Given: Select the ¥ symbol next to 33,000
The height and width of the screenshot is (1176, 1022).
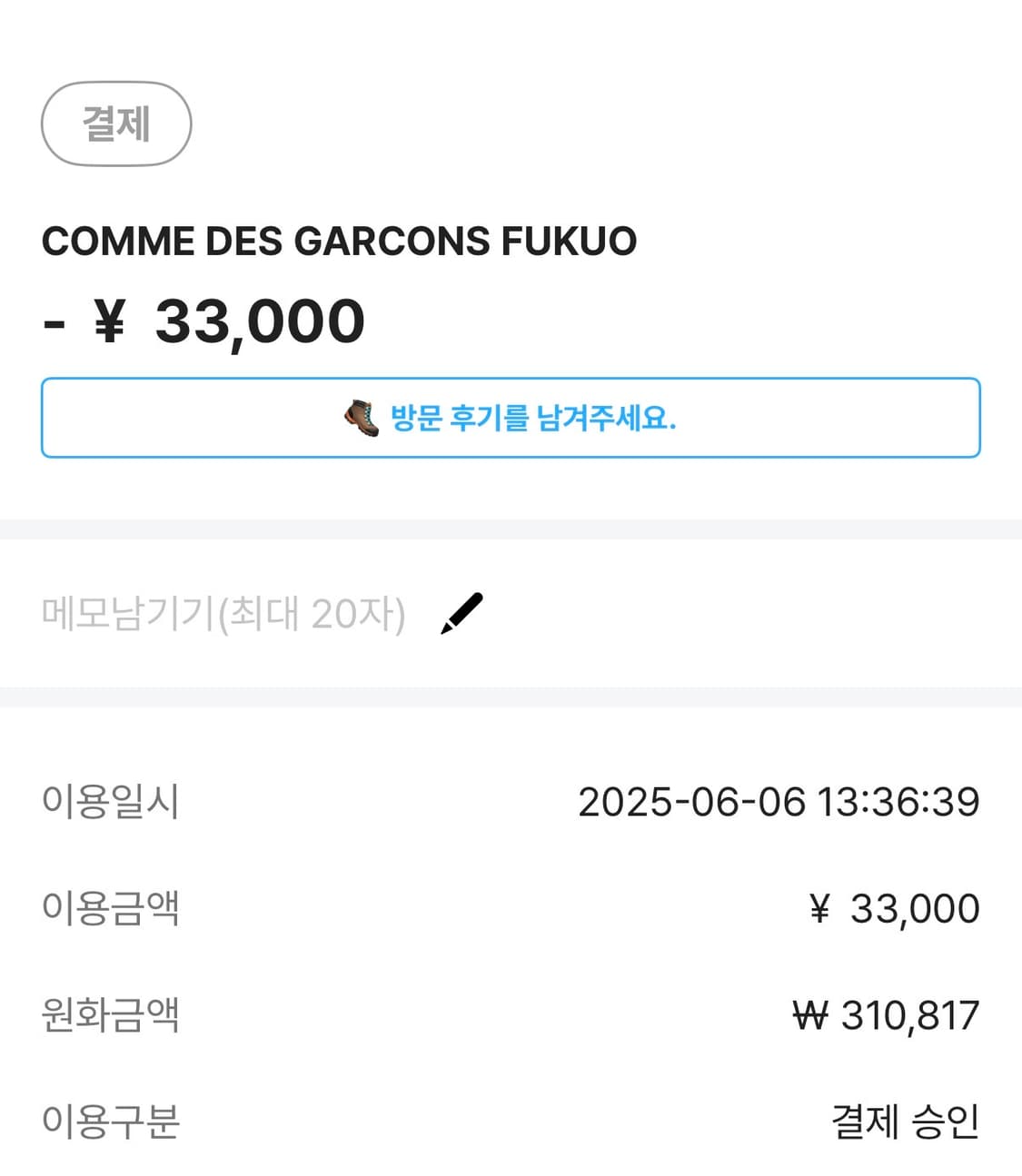Looking at the screenshot, I should click(x=108, y=320).
